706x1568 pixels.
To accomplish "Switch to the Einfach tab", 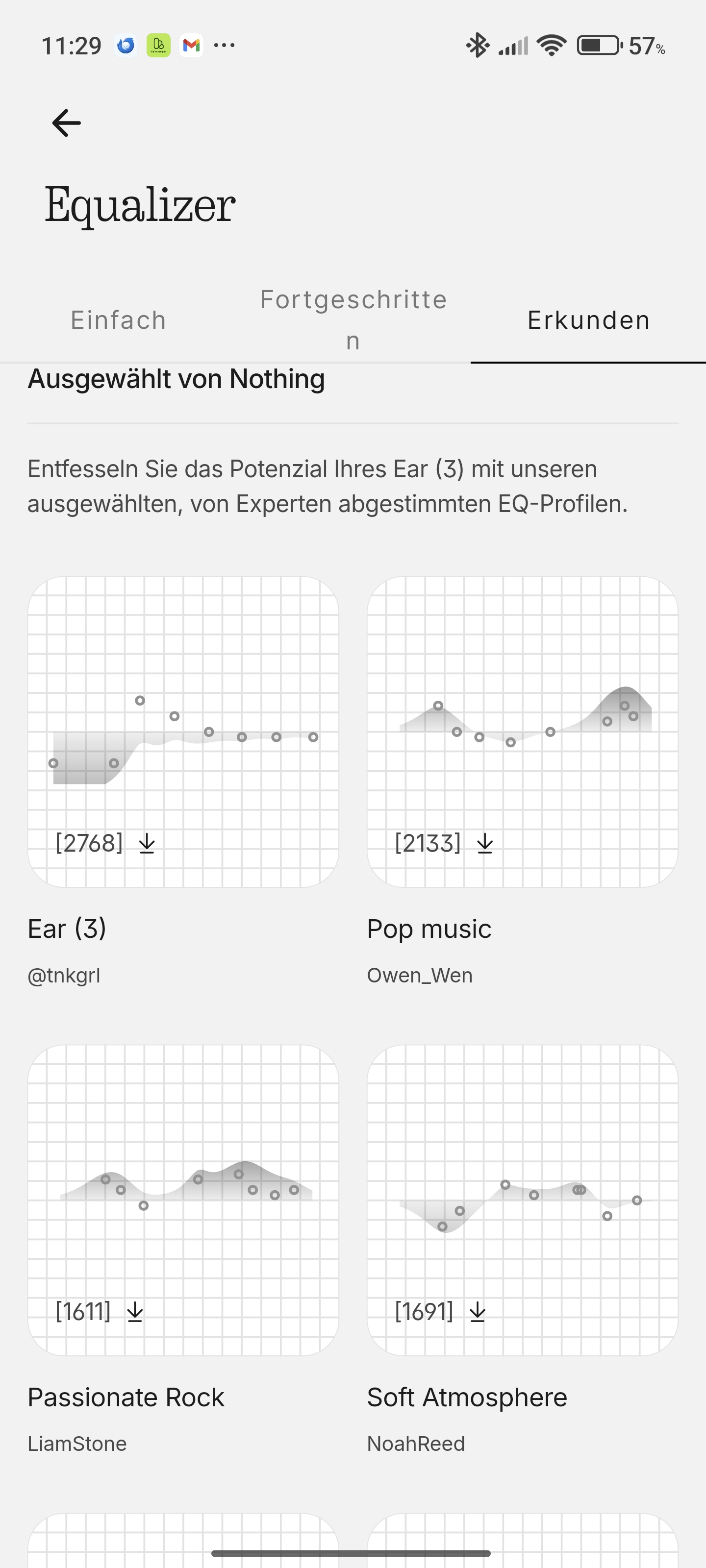I will pos(118,320).
